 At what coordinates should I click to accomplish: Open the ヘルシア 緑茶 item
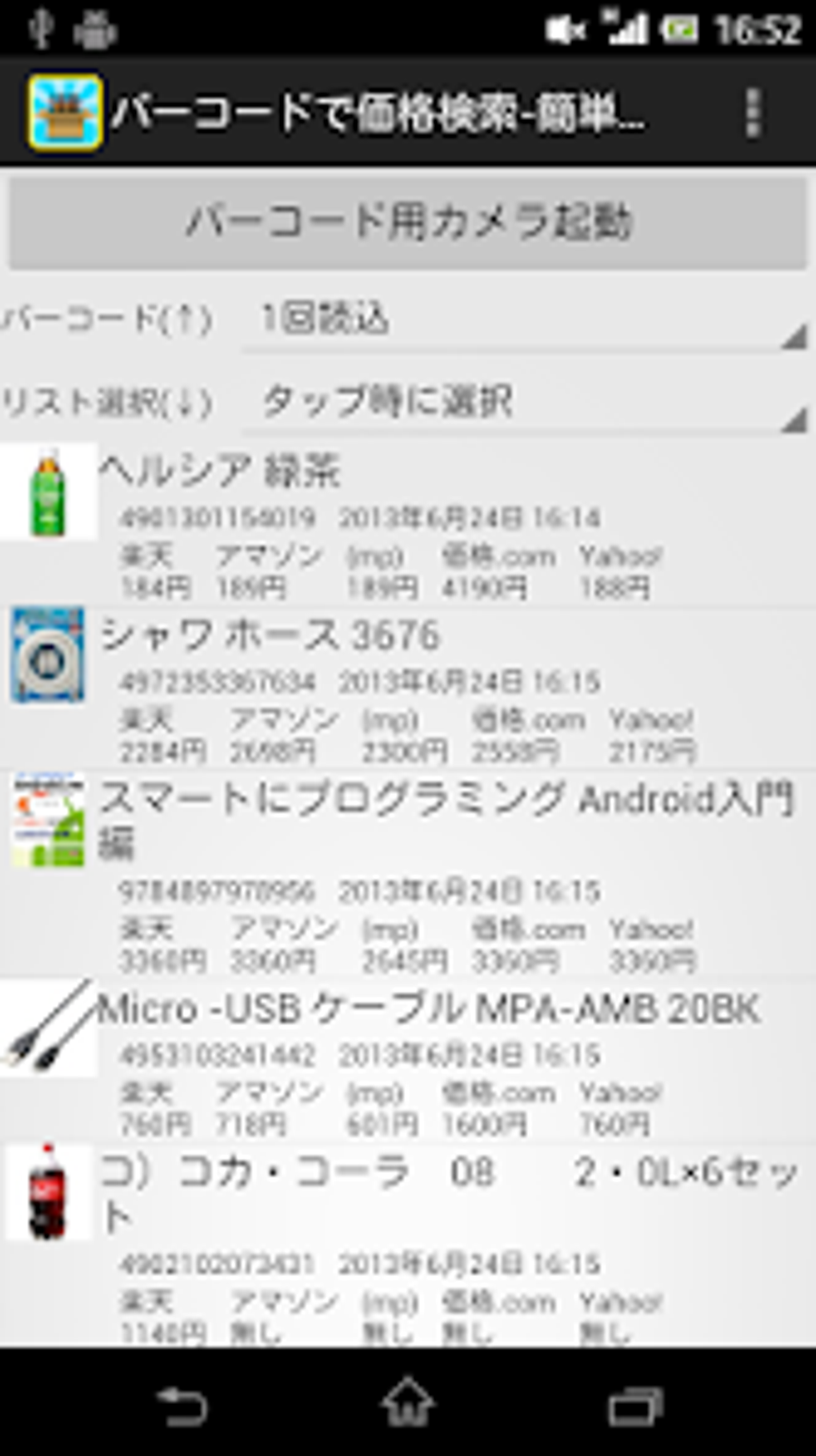[x=408, y=523]
